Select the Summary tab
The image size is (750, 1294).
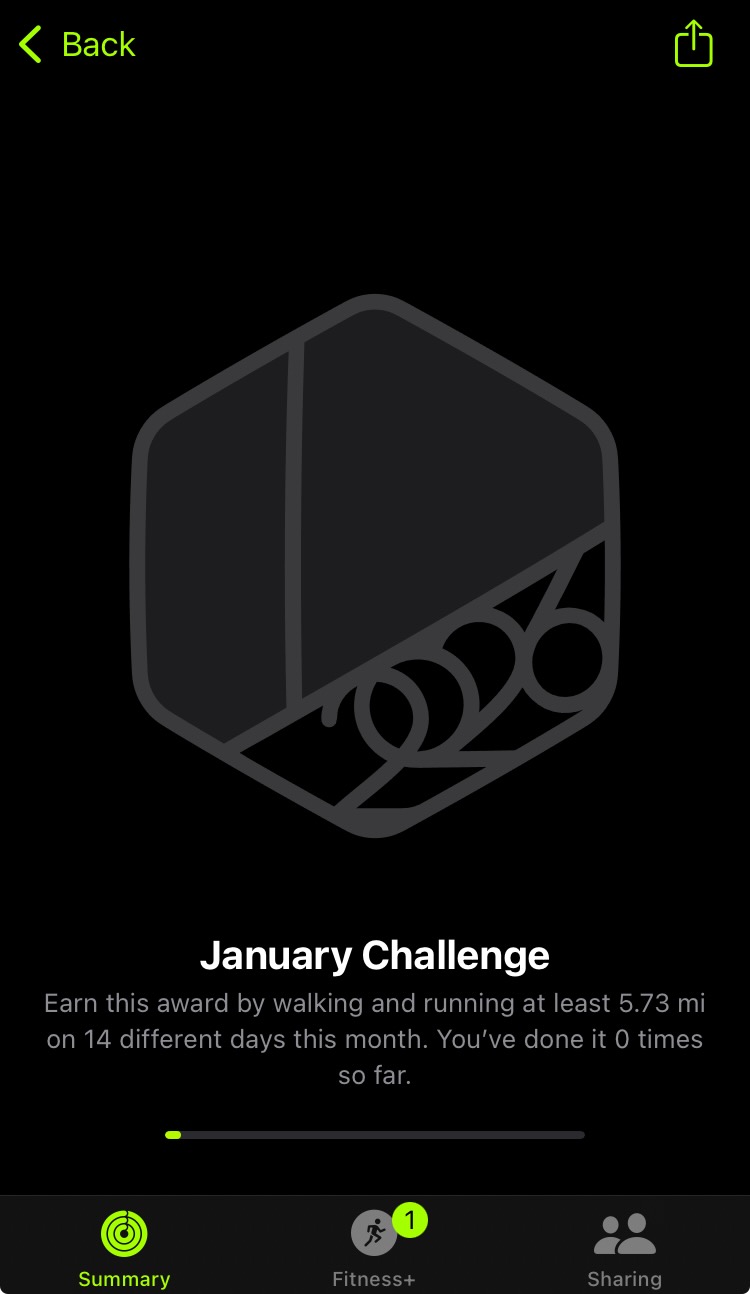[124, 1243]
